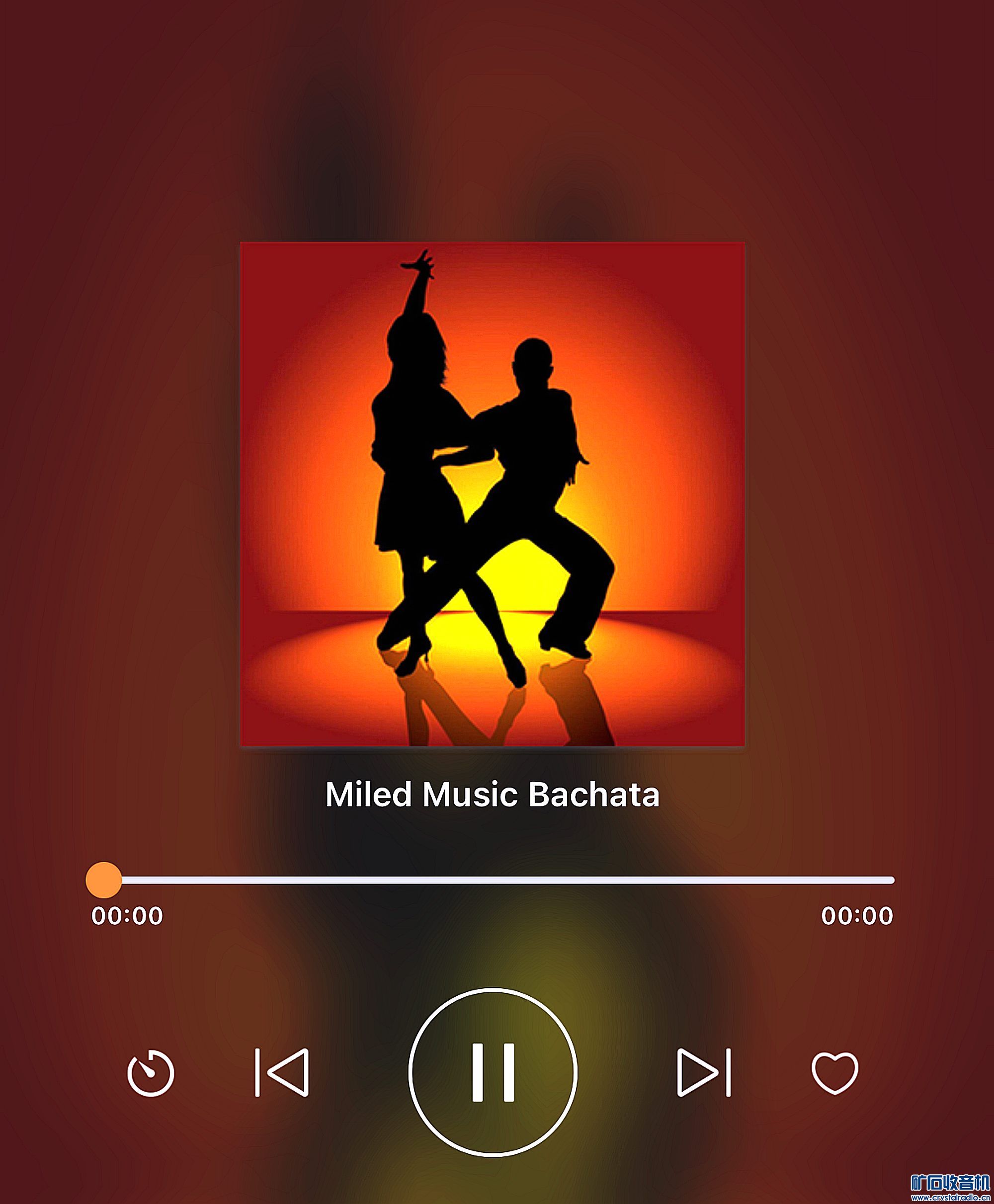Tap the orange progress slider knob

(x=104, y=880)
